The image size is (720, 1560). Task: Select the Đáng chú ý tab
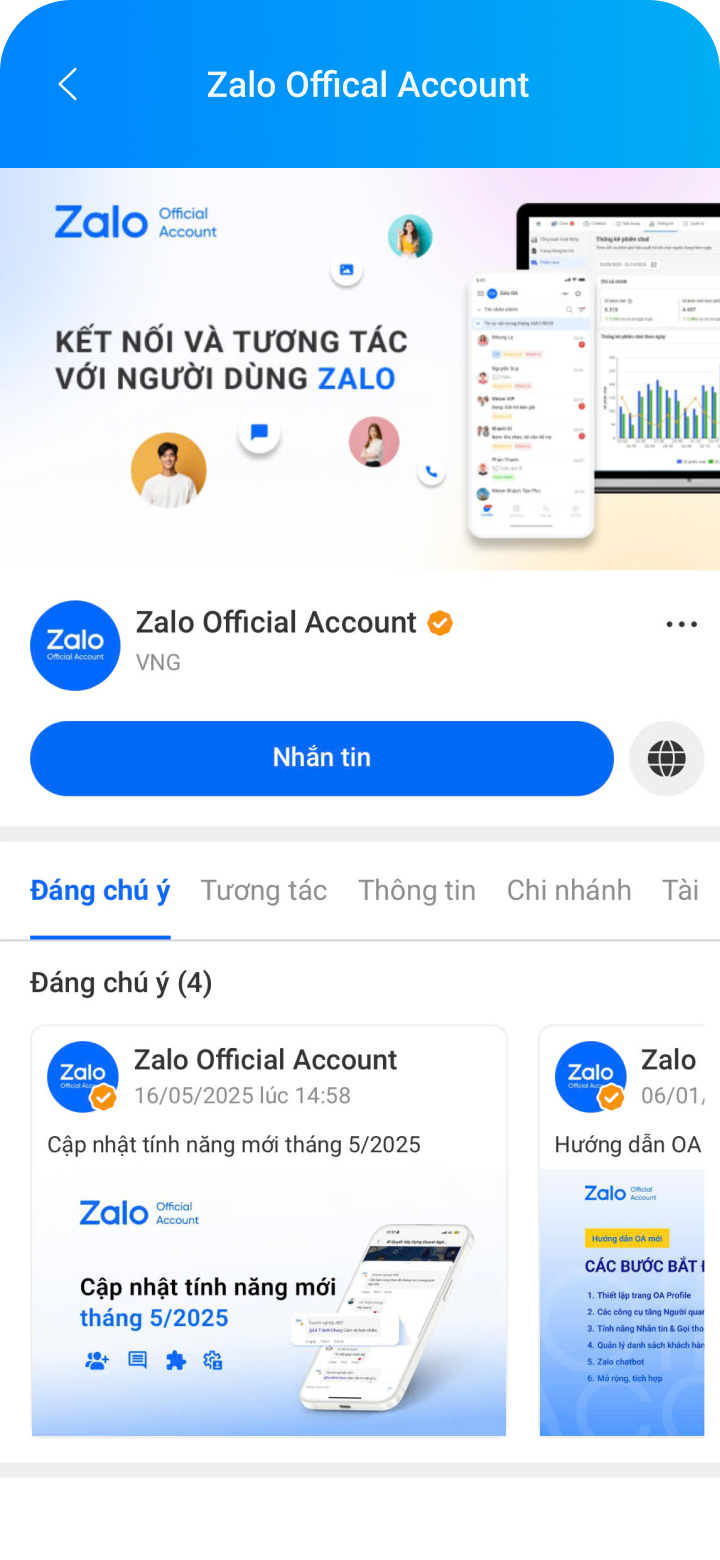[100, 890]
